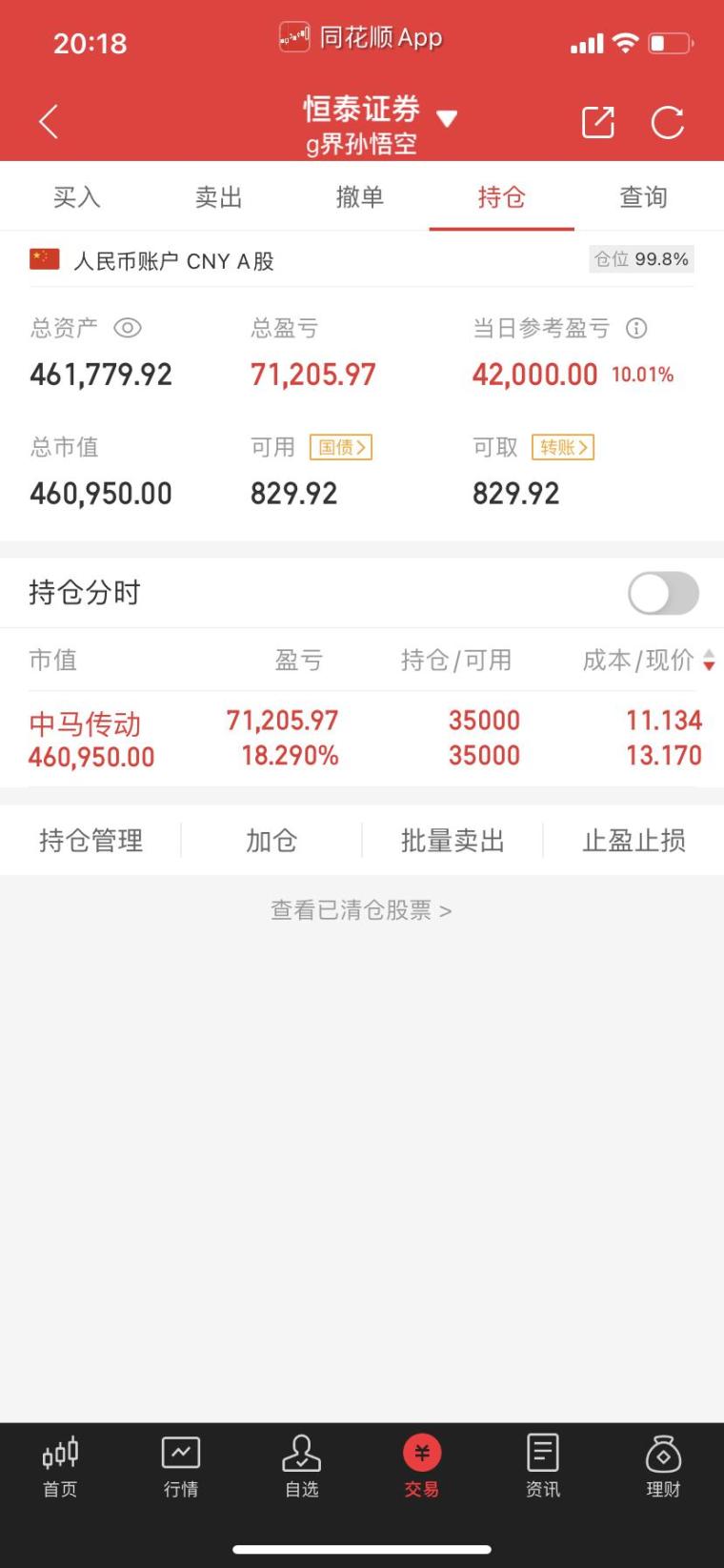Share holdings via the export icon
This screenshot has height=1568, width=724.
(598, 122)
